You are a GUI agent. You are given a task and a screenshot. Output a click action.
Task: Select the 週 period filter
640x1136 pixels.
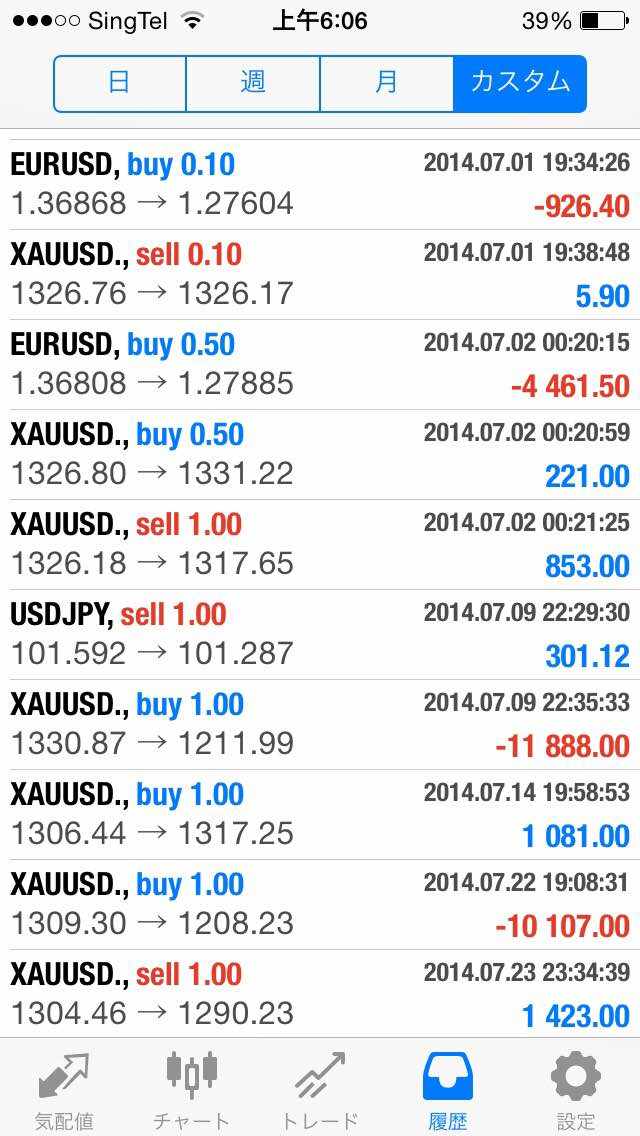coord(253,83)
